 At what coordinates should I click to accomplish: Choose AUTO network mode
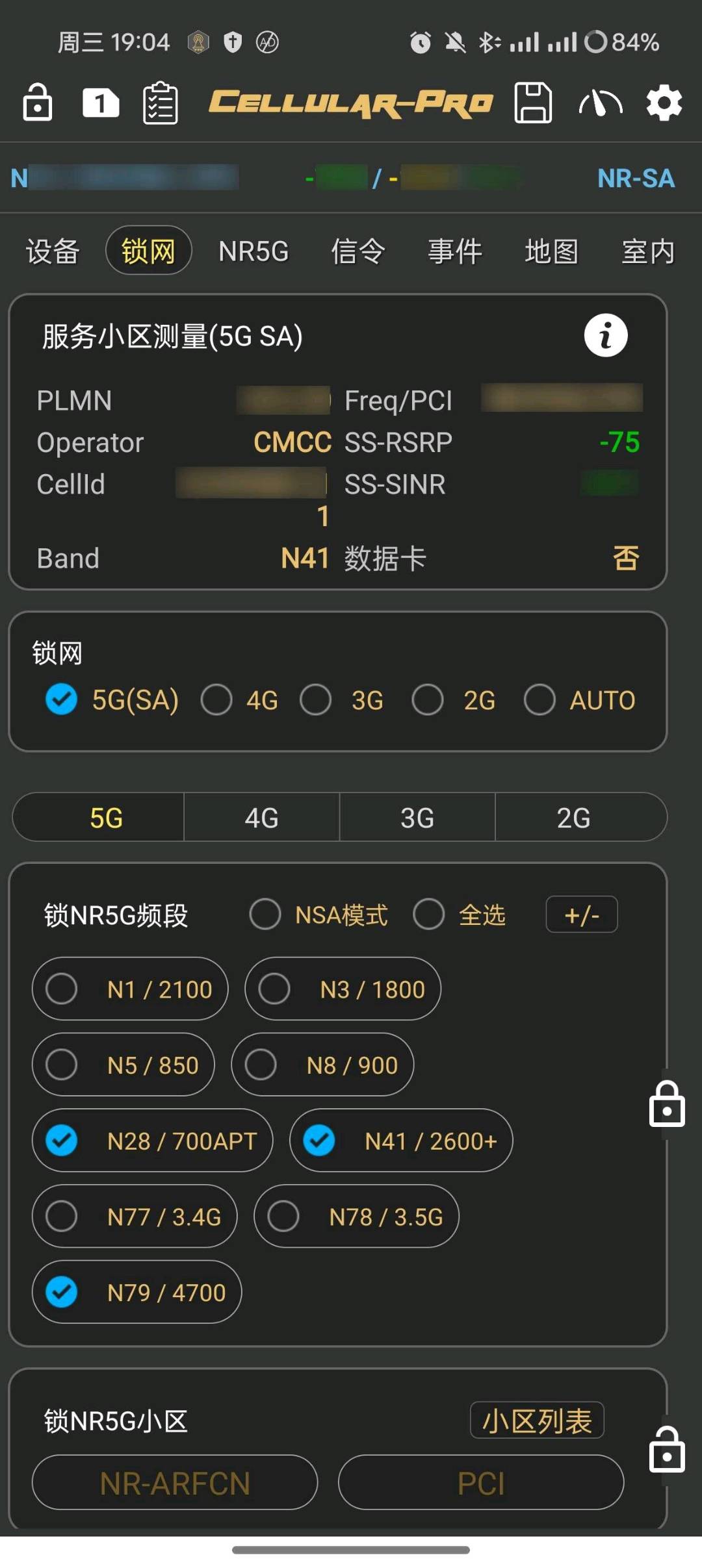(x=580, y=700)
